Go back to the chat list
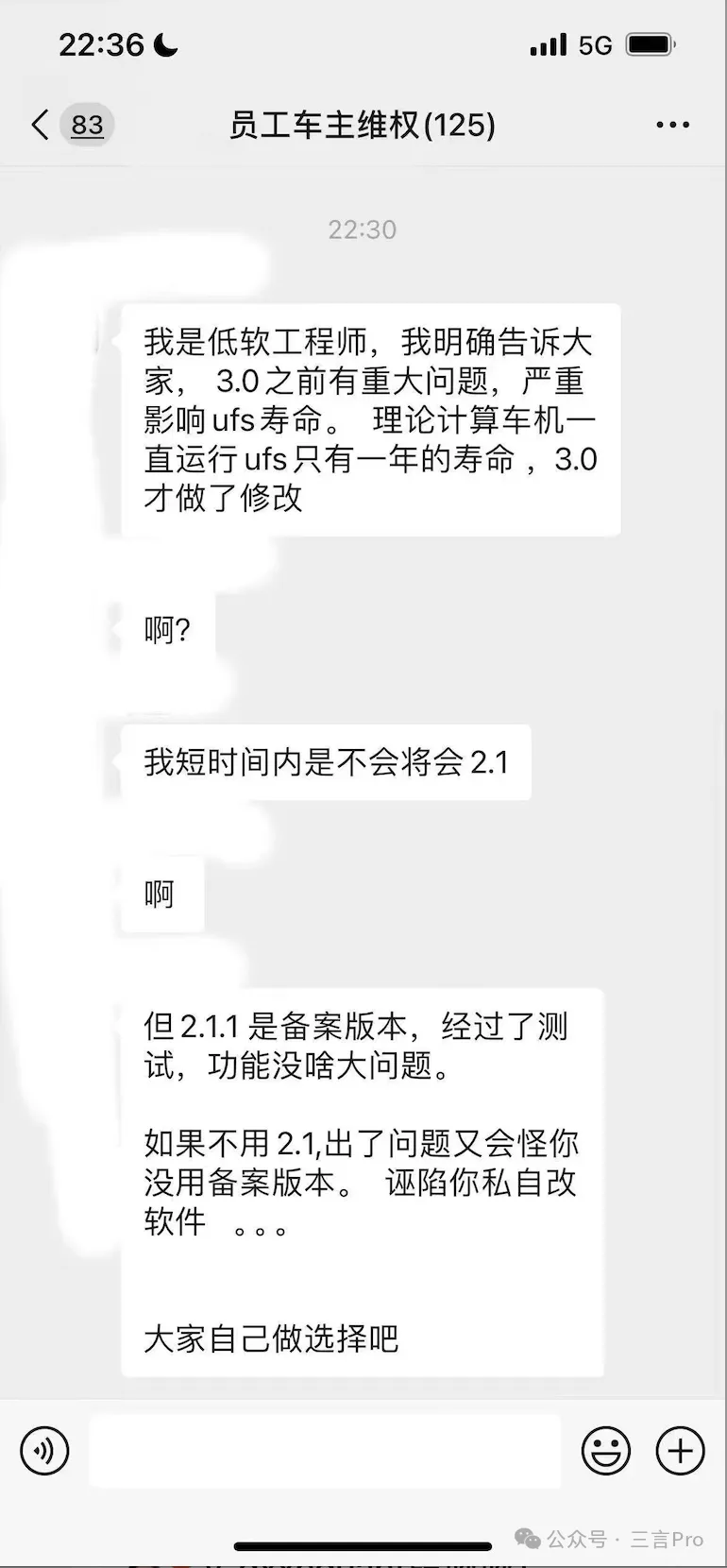This screenshot has width=727, height=1568. click(41, 125)
